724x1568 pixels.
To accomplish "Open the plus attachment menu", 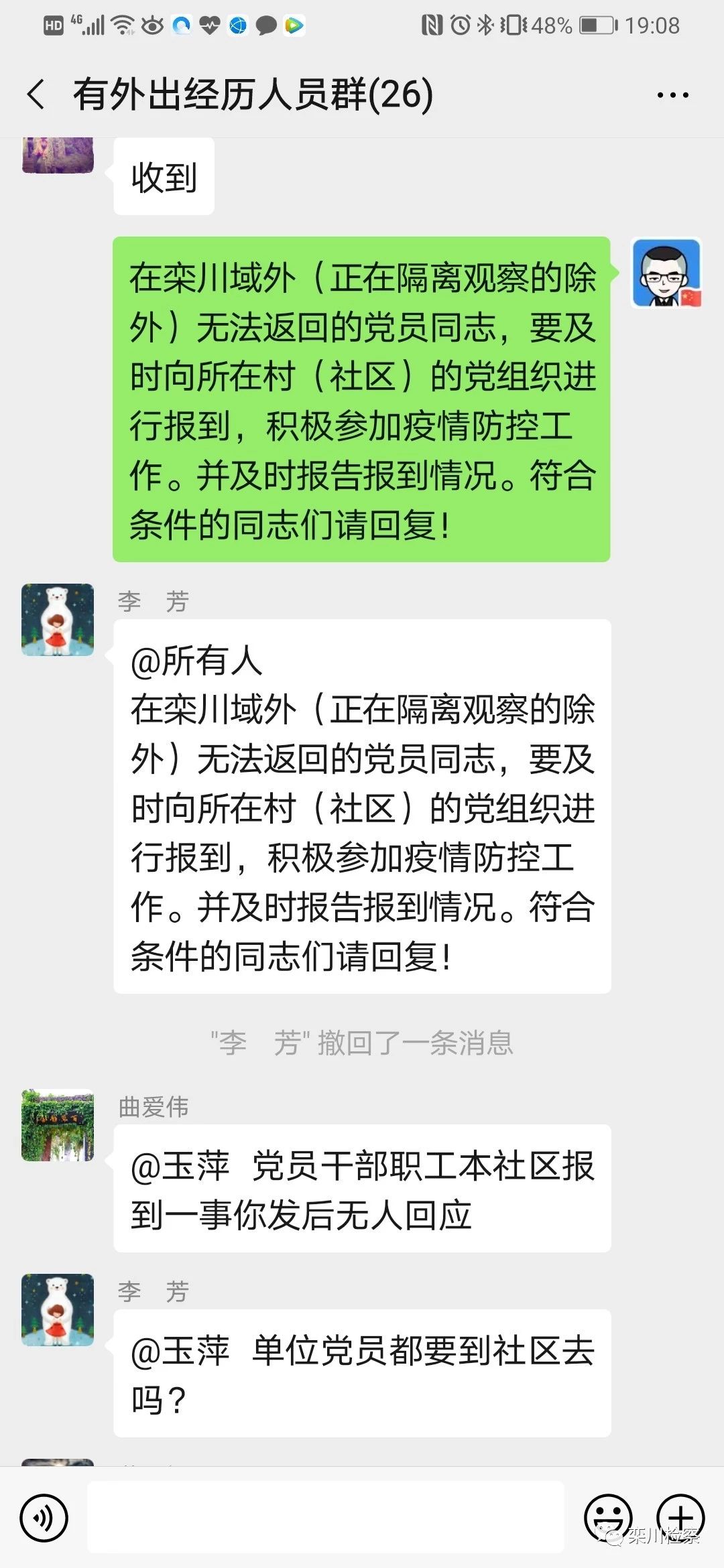I will pyautogui.click(x=680, y=1518).
